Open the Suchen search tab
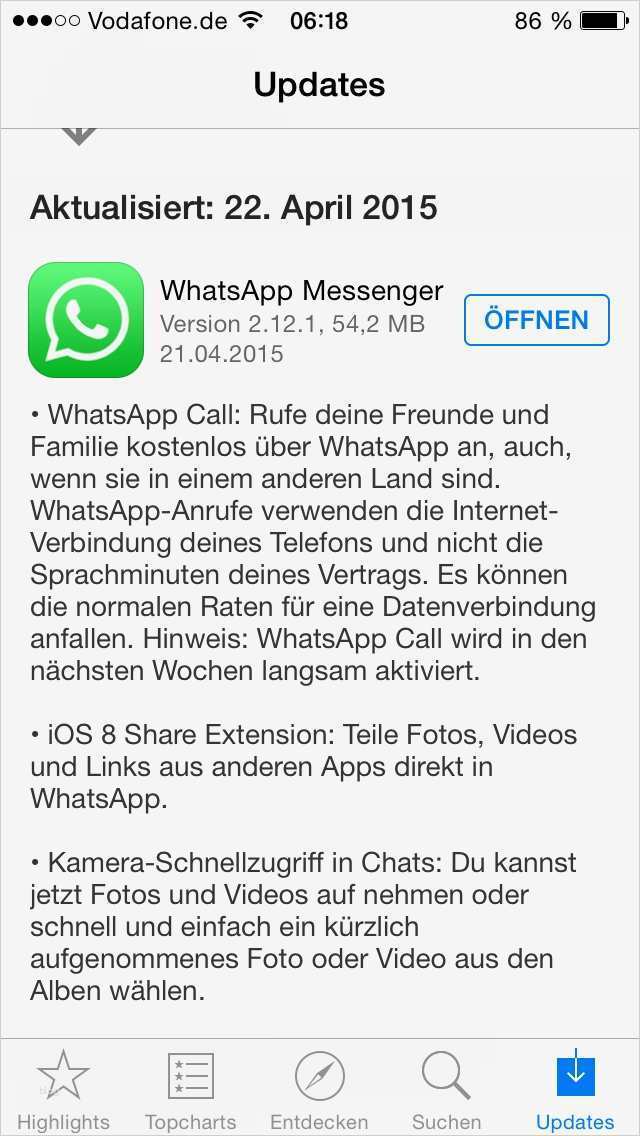640x1136 pixels. click(446, 1088)
